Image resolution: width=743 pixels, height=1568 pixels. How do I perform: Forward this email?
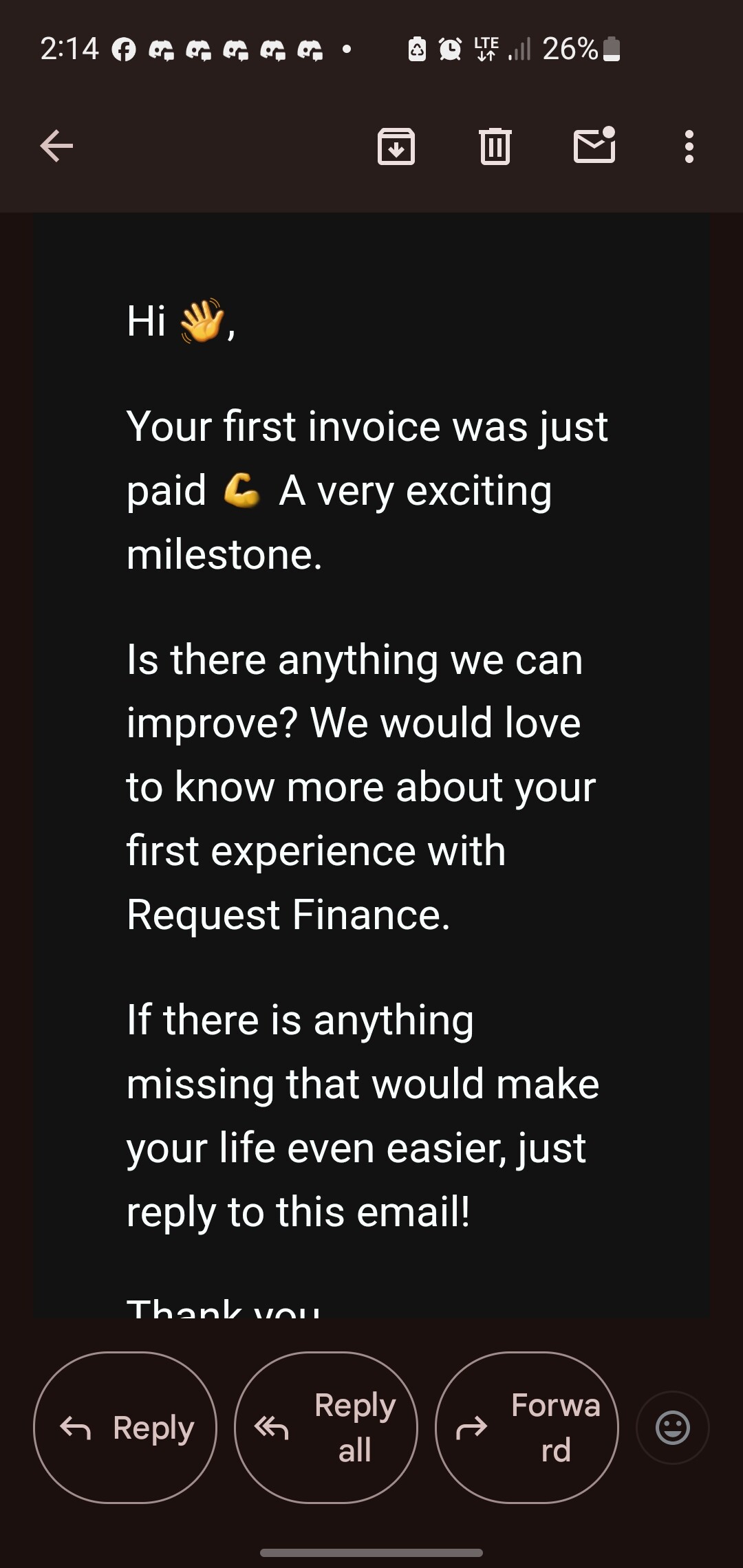click(527, 1428)
